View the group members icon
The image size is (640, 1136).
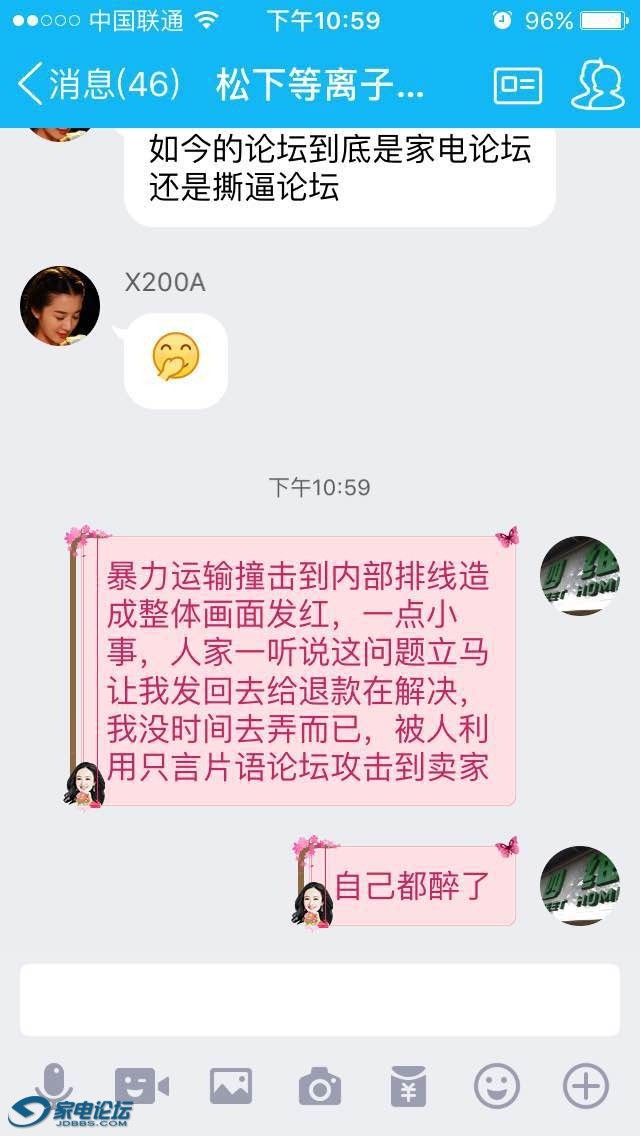pos(597,86)
